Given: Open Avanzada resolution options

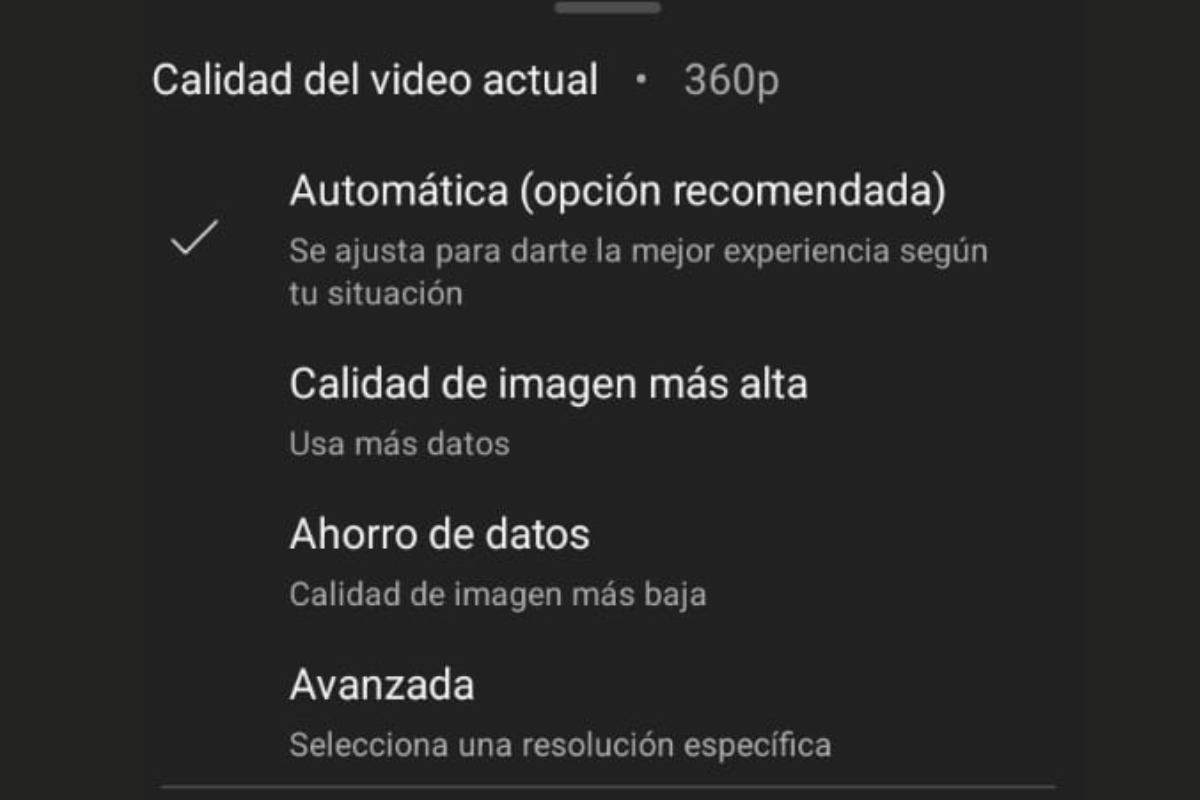Looking at the screenshot, I should pos(382,686).
